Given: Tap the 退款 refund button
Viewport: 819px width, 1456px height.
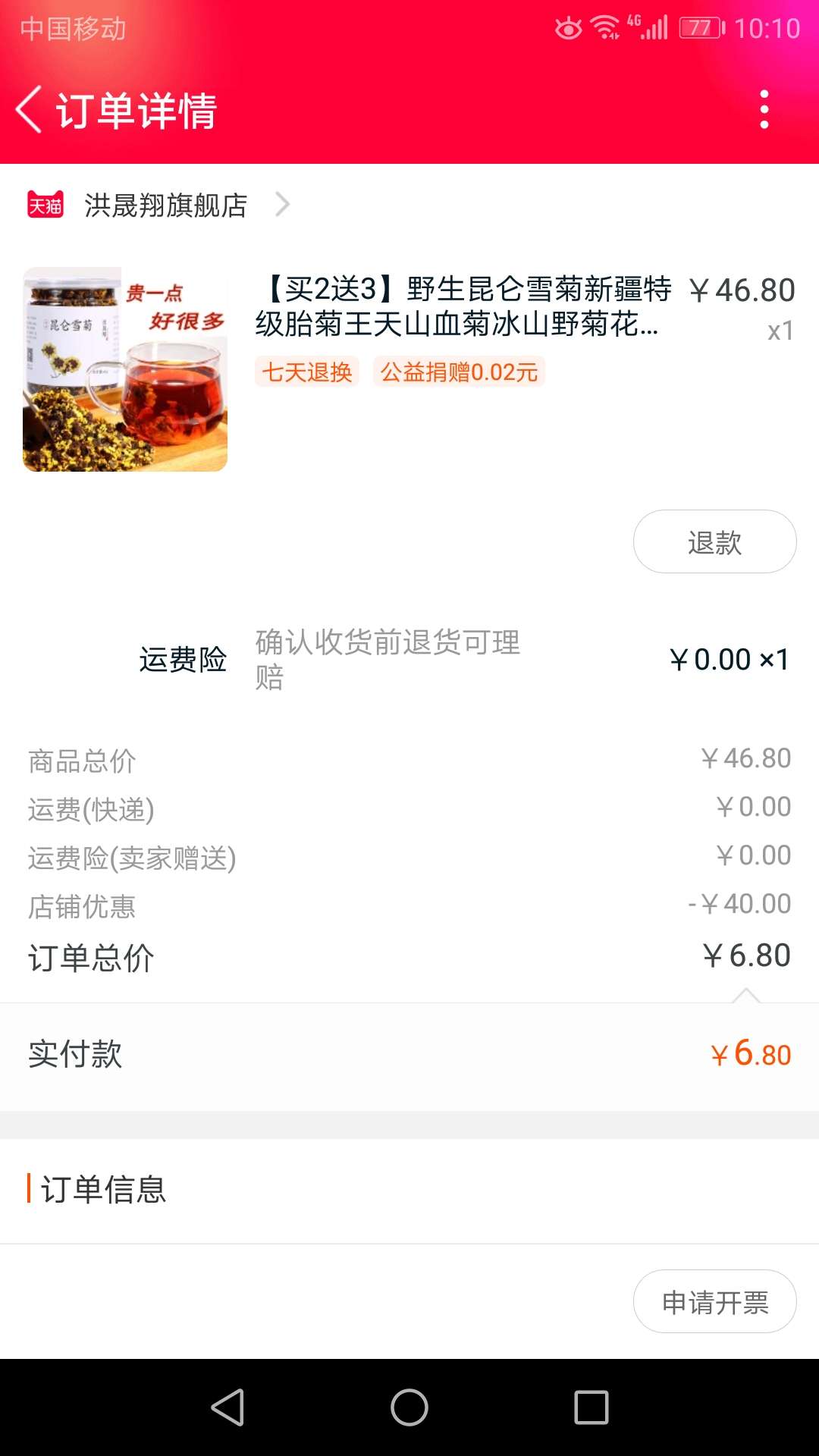Looking at the screenshot, I should [x=714, y=541].
